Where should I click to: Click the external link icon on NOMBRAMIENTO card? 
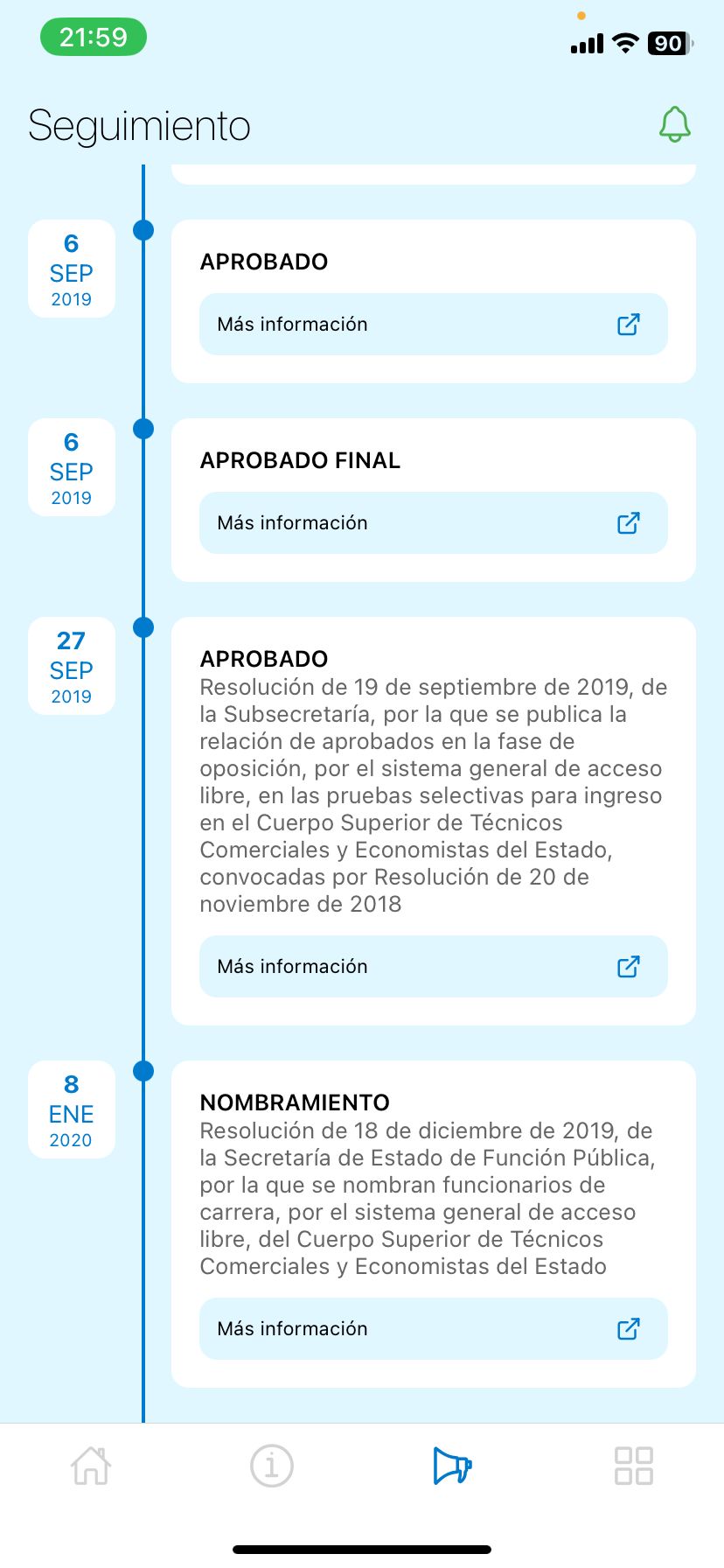pos(629,1328)
